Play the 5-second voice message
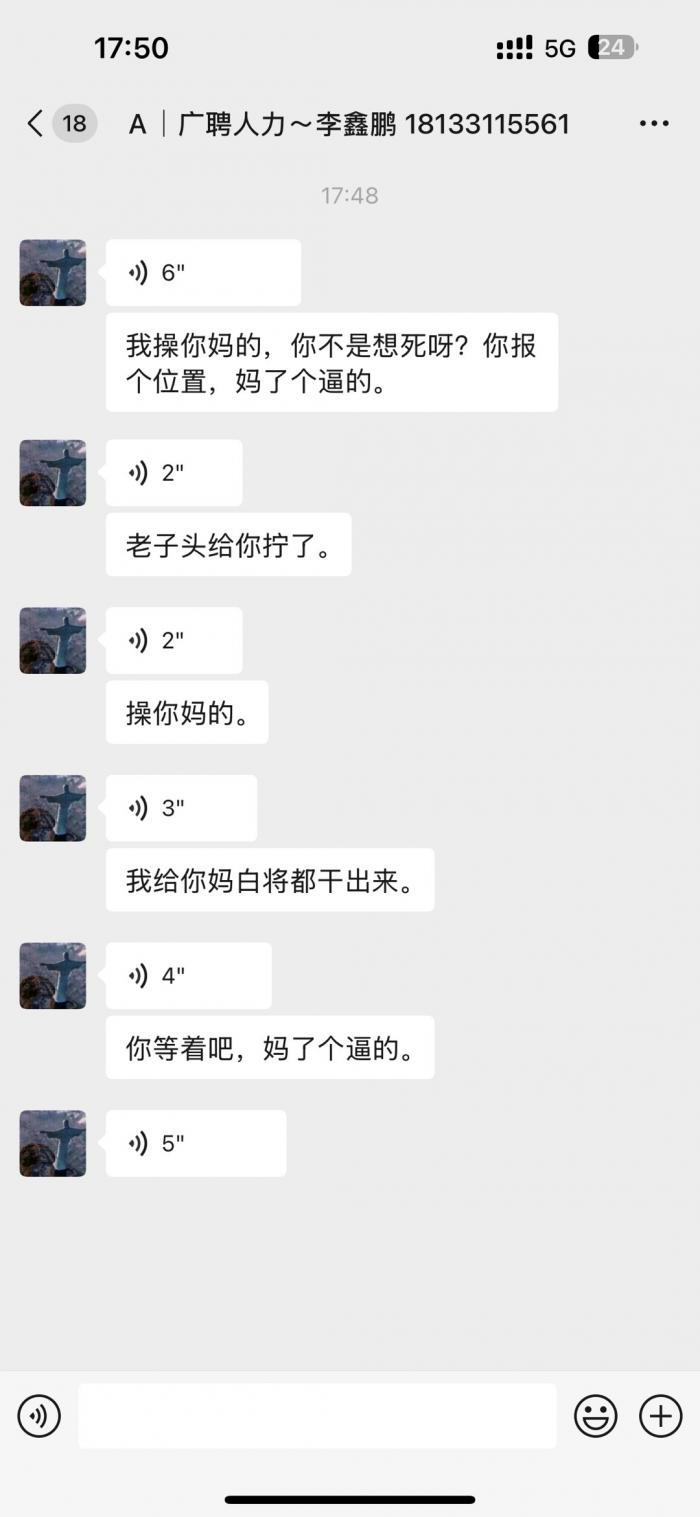The image size is (700, 1517). pyautogui.click(x=195, y=1143)
